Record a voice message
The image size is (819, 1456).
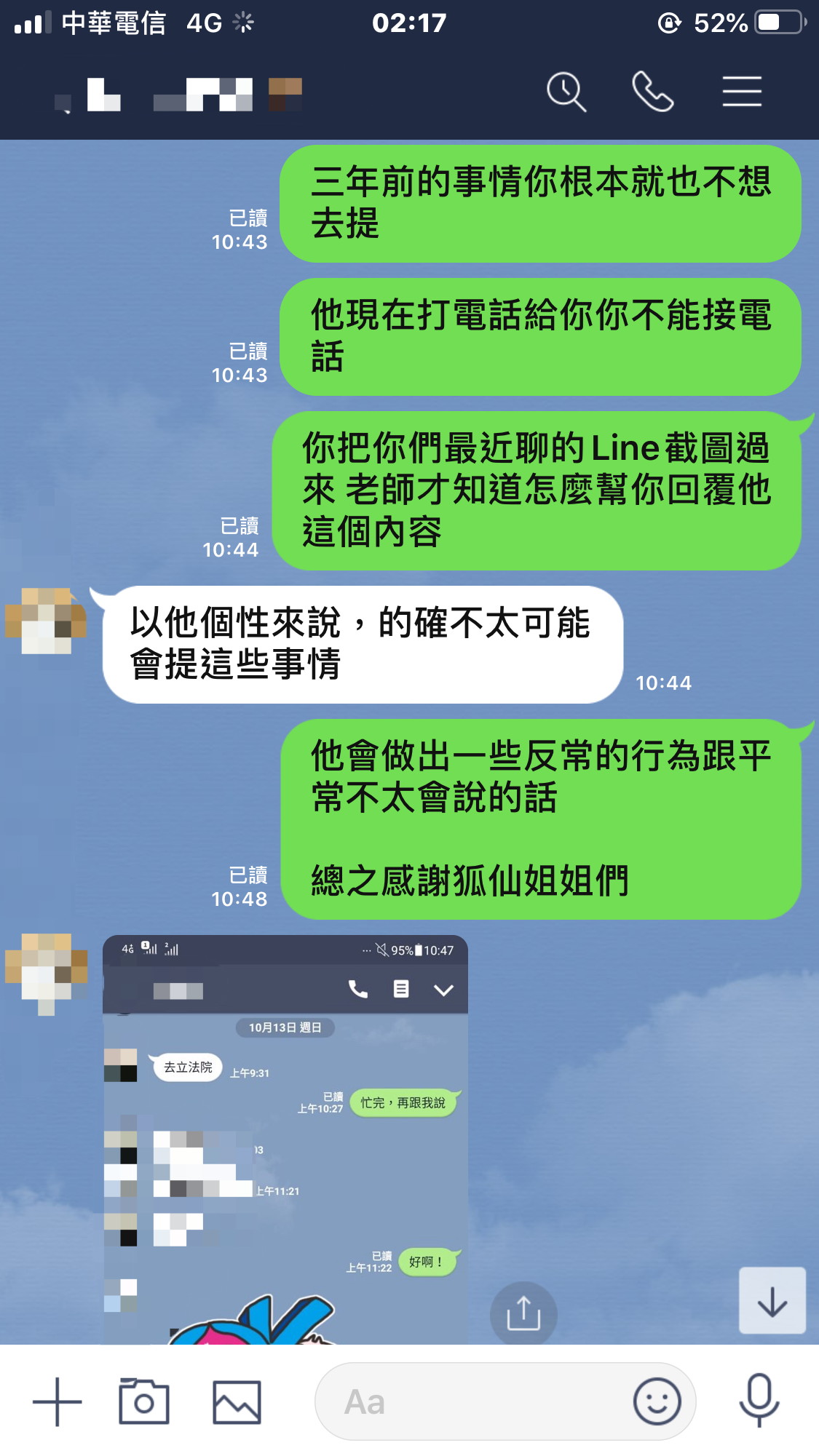click(759, 1400)
